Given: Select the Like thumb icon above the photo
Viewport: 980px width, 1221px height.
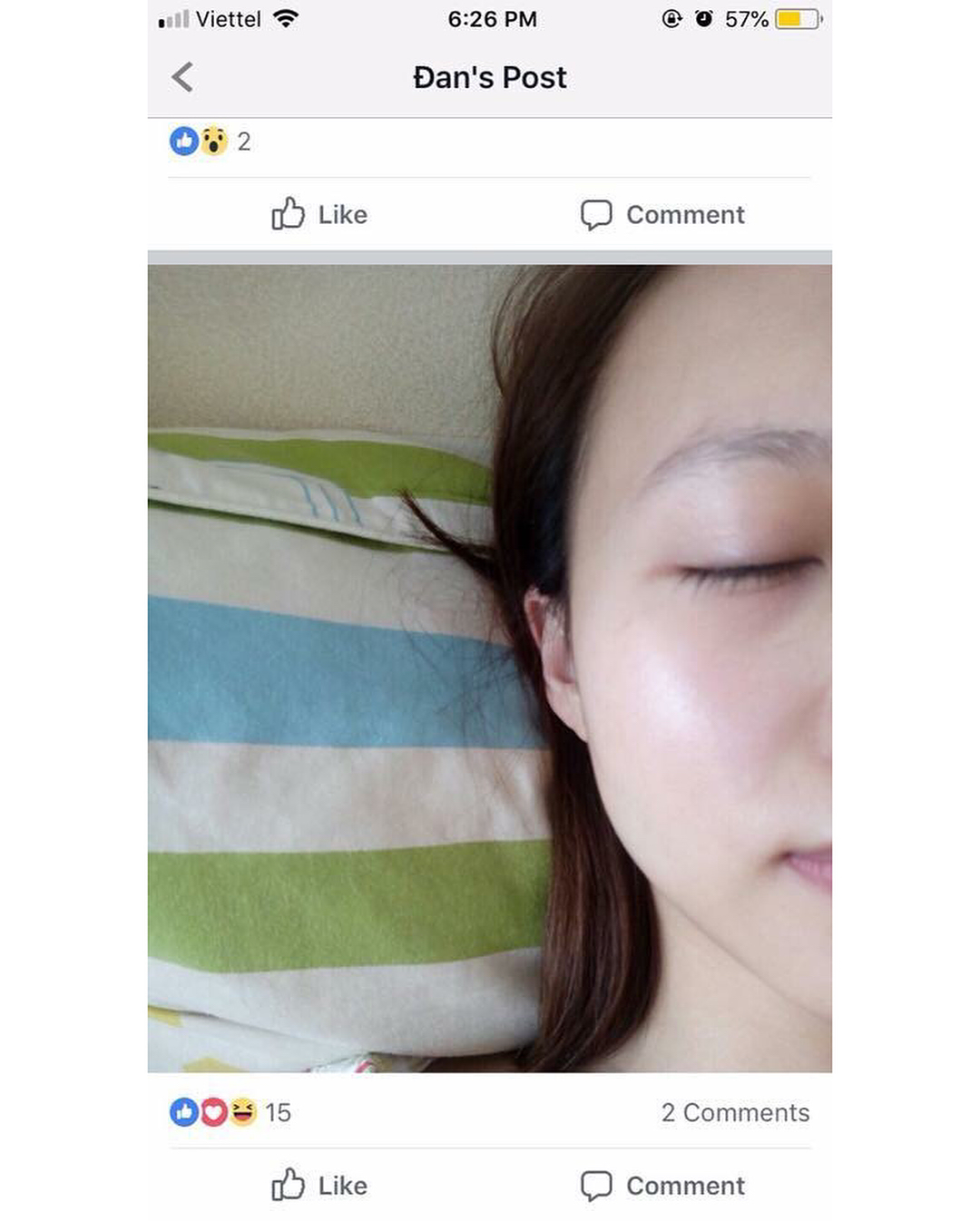Looking at the screenshot, I should pos(289,214).
